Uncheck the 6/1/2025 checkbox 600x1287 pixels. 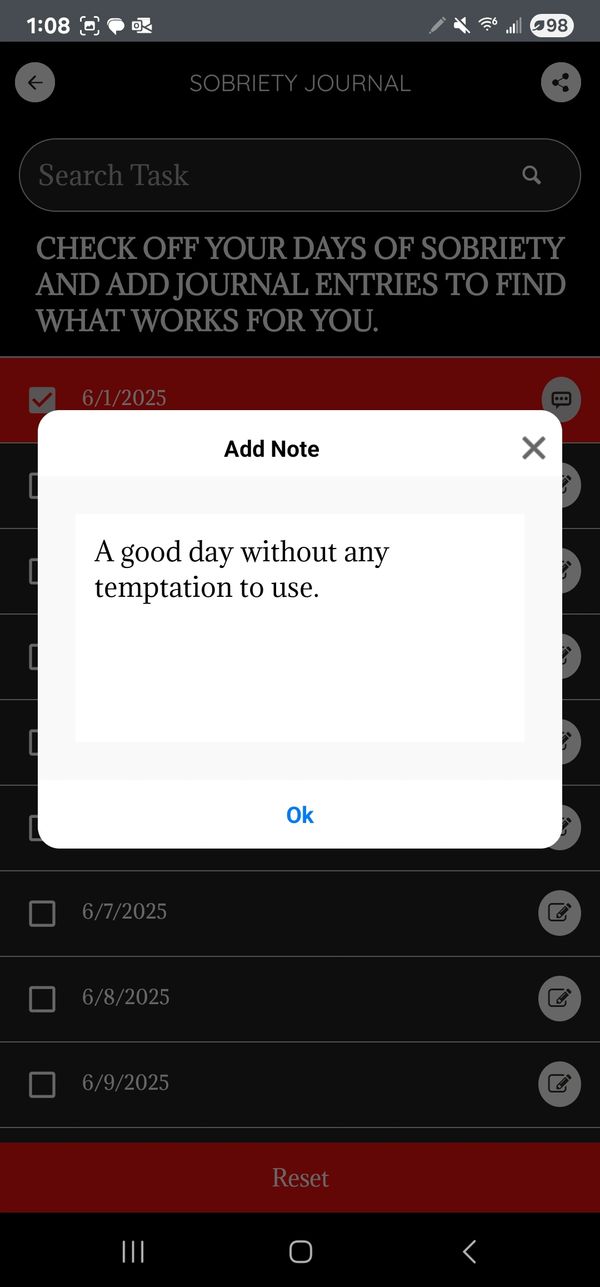42,399
